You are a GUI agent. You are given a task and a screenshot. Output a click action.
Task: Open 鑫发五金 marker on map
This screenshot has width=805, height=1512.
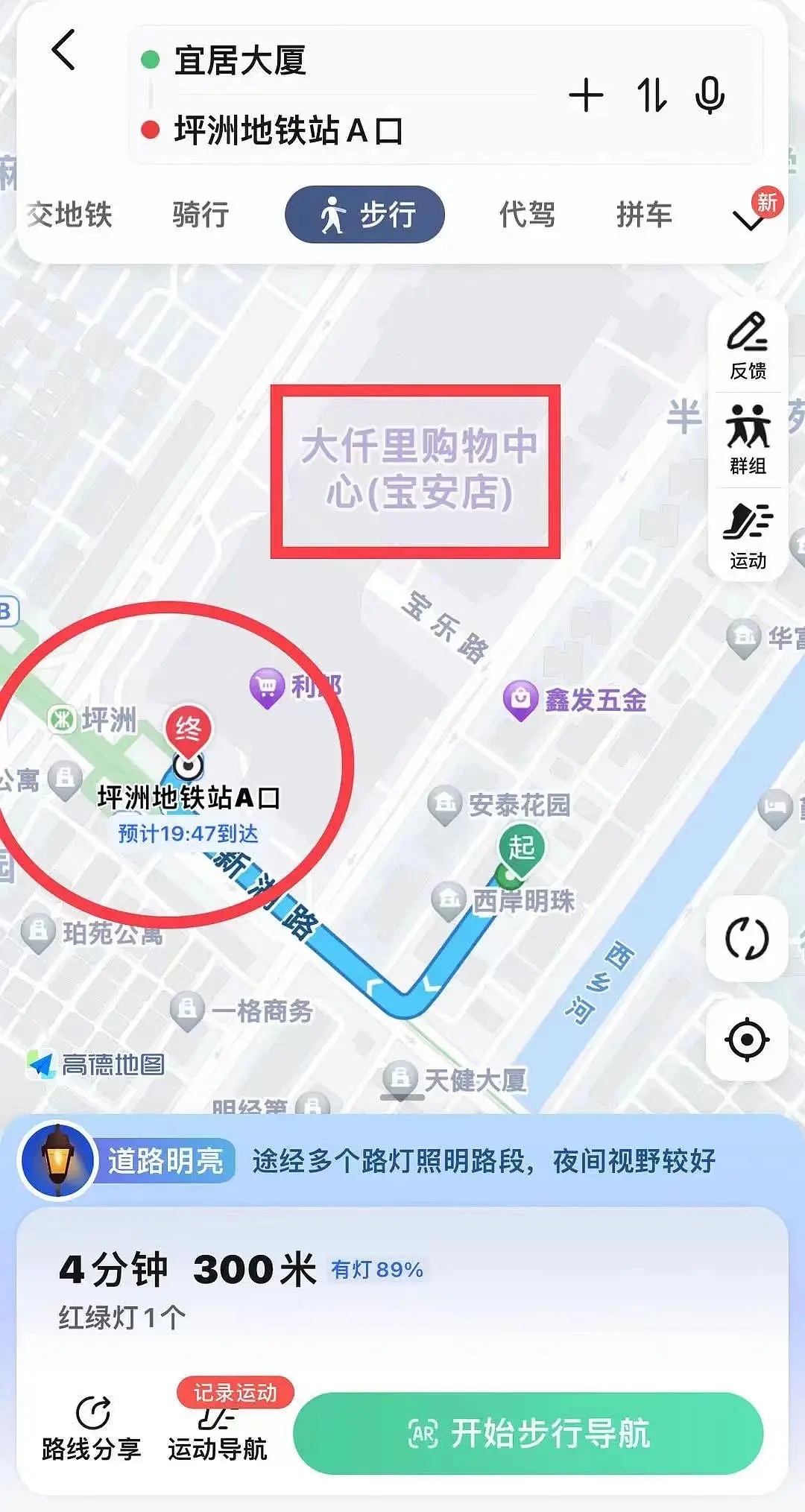575,700
